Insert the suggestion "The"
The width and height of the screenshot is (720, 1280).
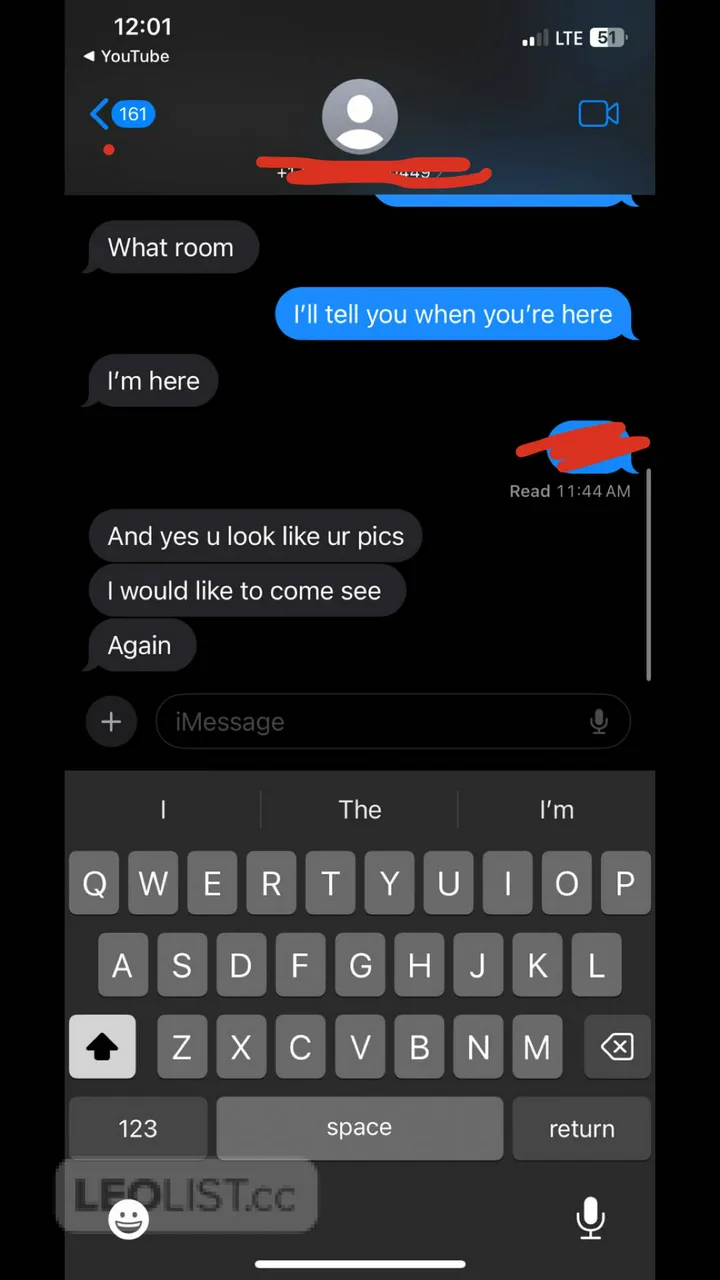[359, 809]
